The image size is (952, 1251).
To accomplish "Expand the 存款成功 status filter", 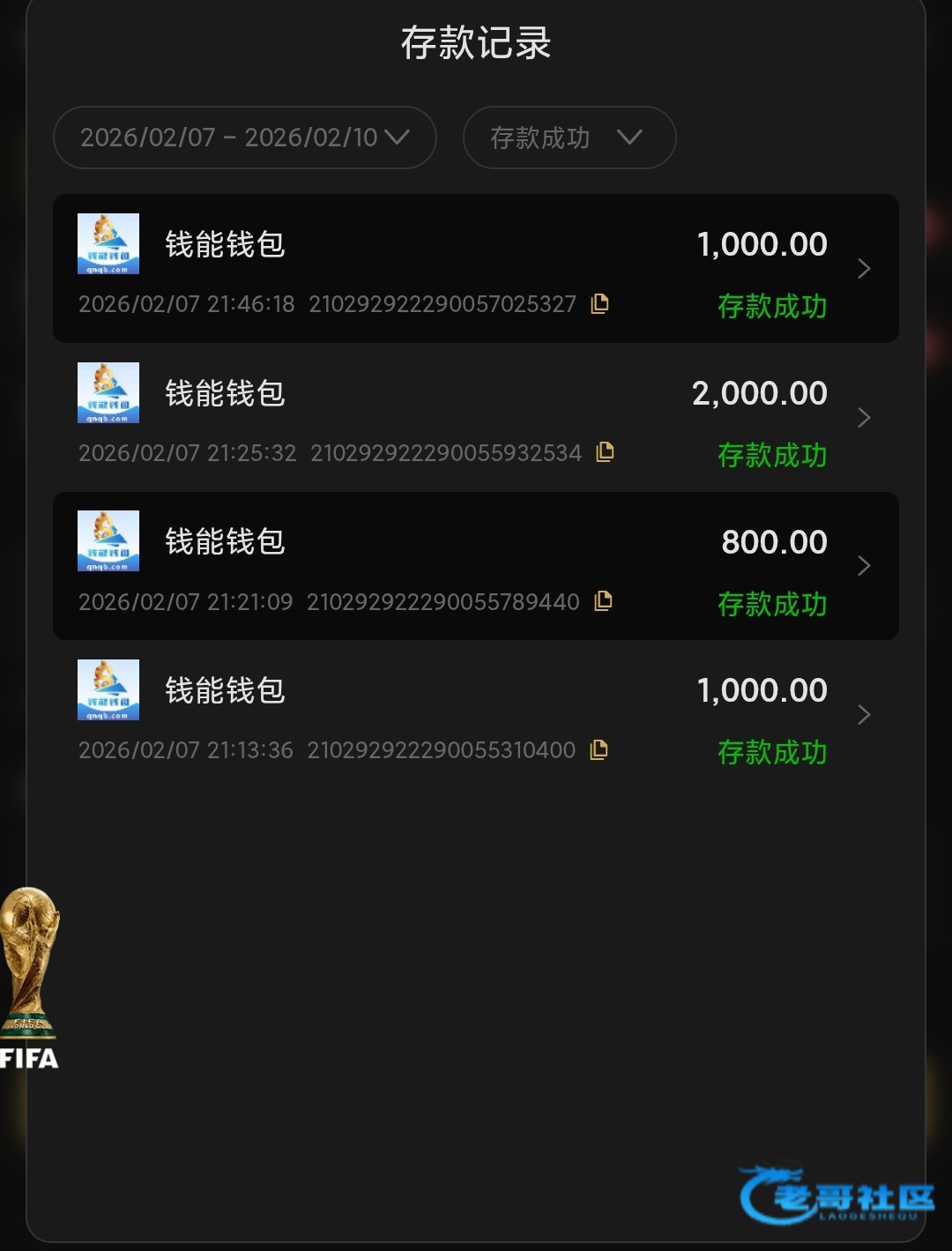I will pos(569,138).
